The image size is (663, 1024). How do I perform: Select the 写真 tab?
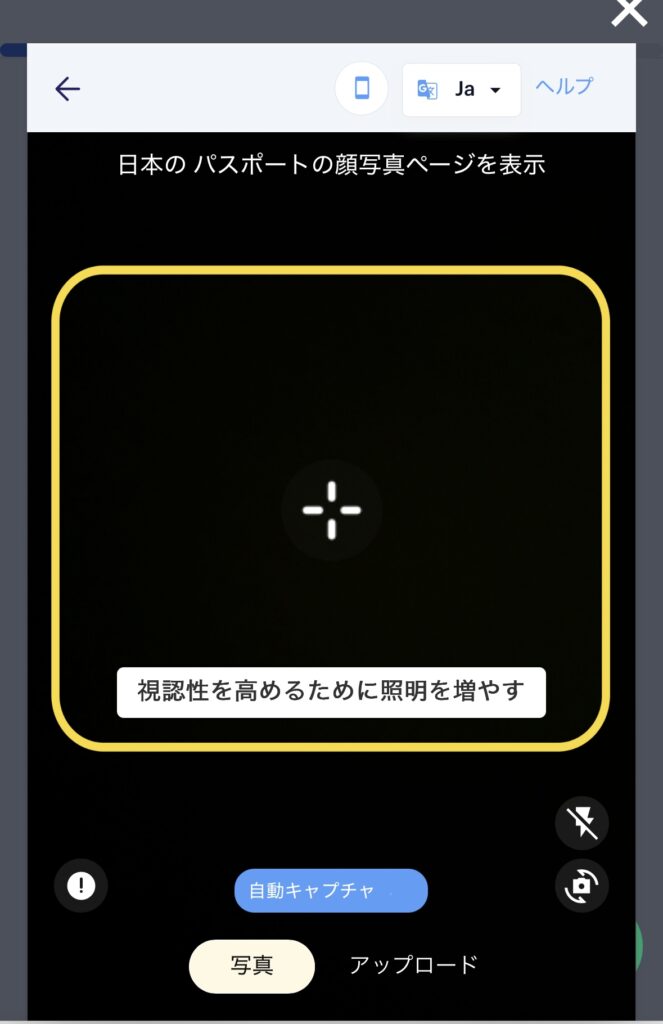(x=252, y=966)
